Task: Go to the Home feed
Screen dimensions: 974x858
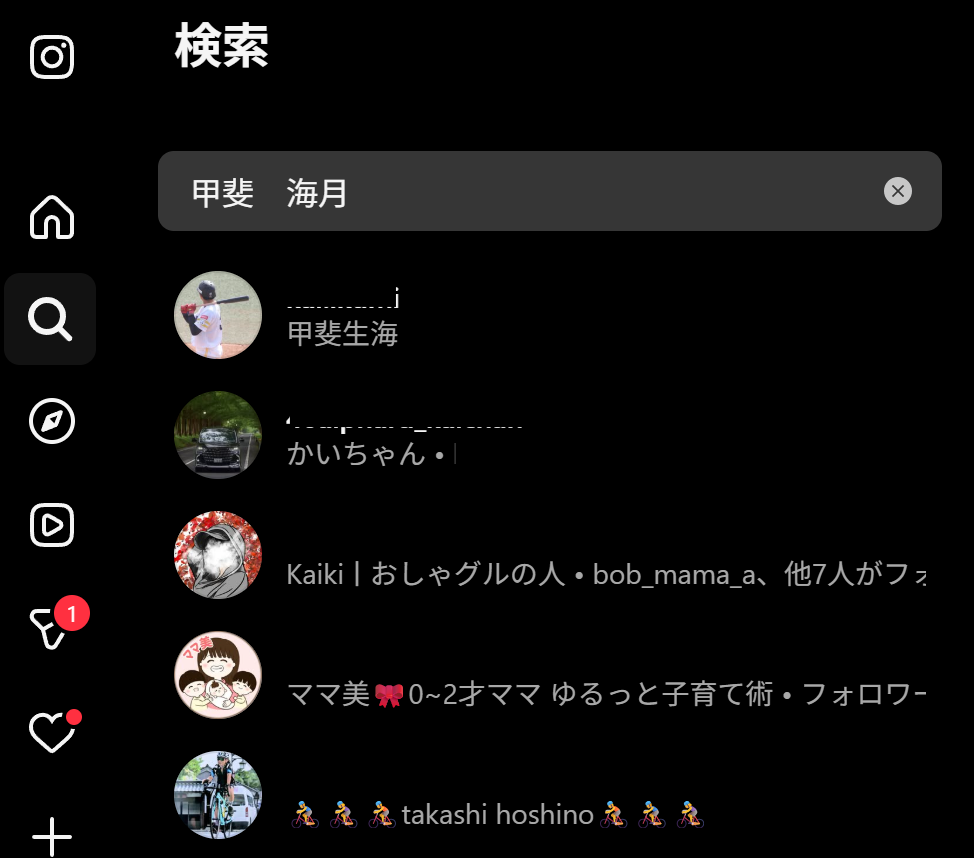Action: pyautogui.click(x=52, y=217)
